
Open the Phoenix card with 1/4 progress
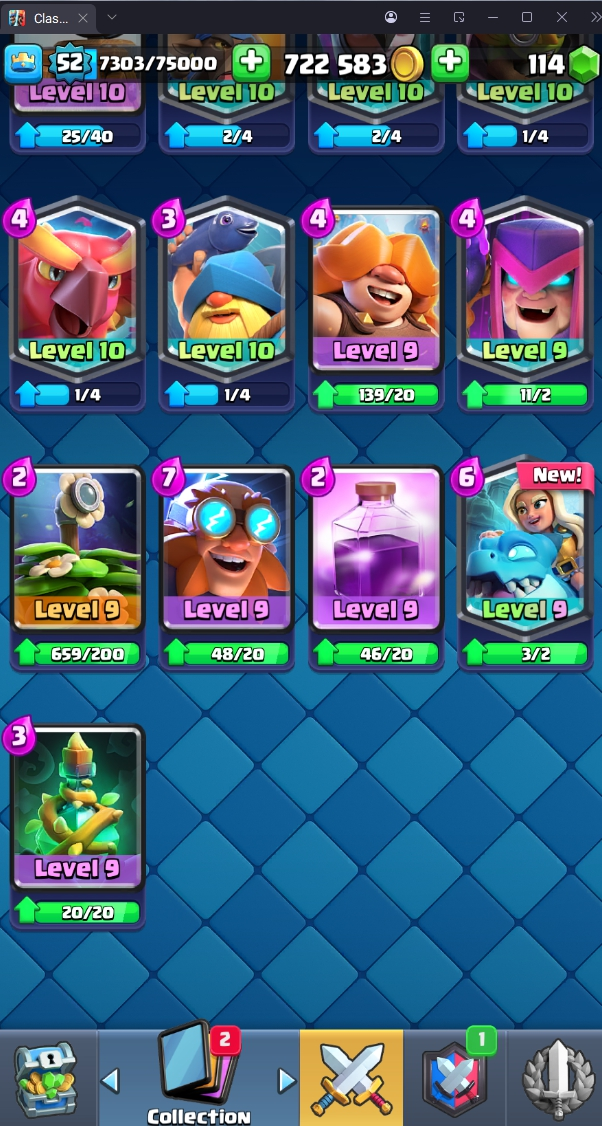point(75,300)
